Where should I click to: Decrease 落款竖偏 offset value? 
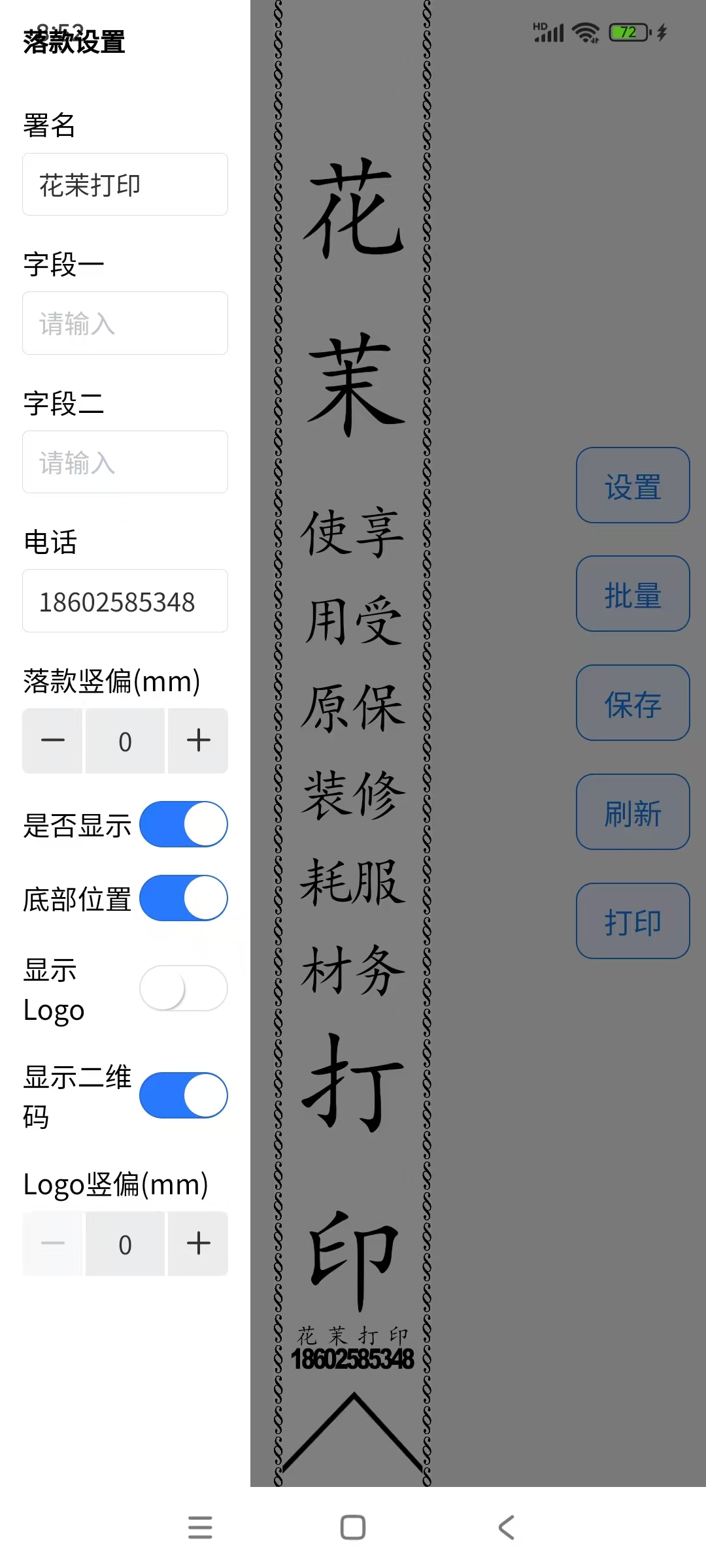pos(53,741)
